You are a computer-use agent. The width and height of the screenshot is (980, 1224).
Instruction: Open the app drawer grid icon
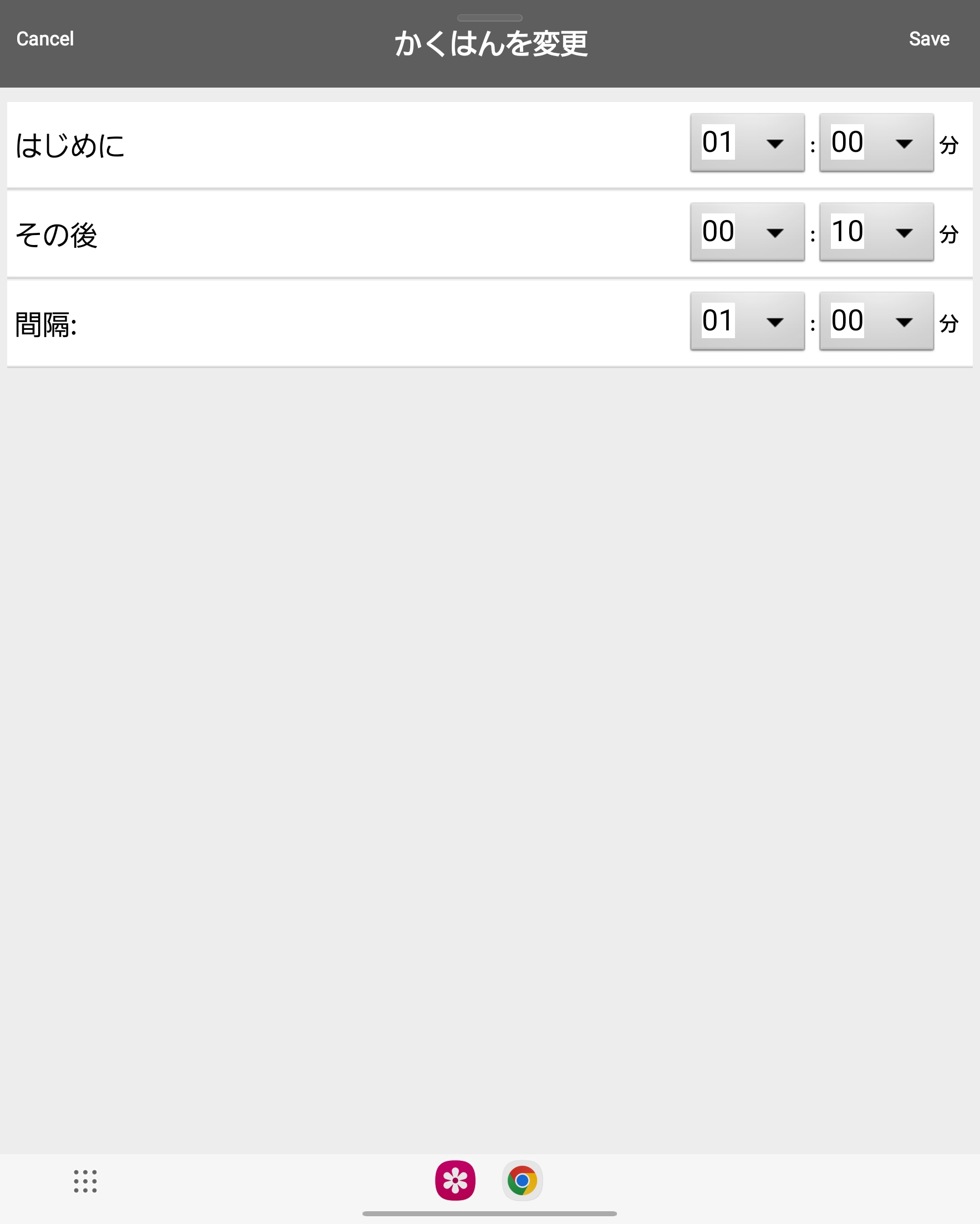84,1181
